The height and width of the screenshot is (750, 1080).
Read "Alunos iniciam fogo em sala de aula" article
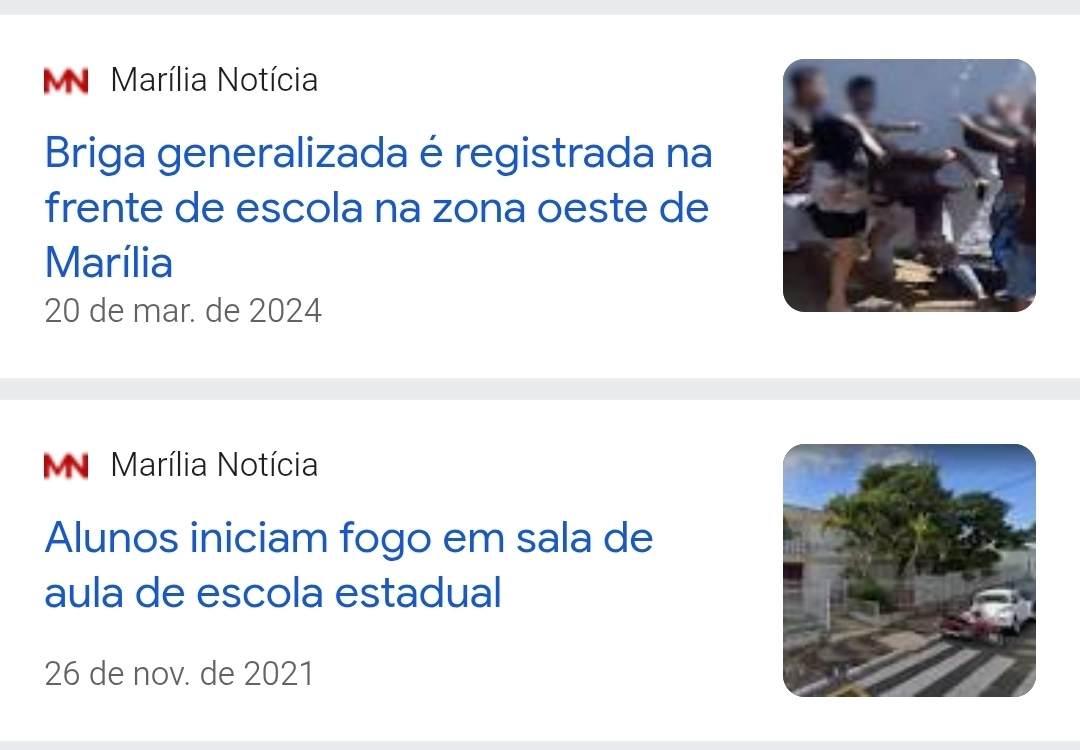pyautogui.click(x=348, y=566)
